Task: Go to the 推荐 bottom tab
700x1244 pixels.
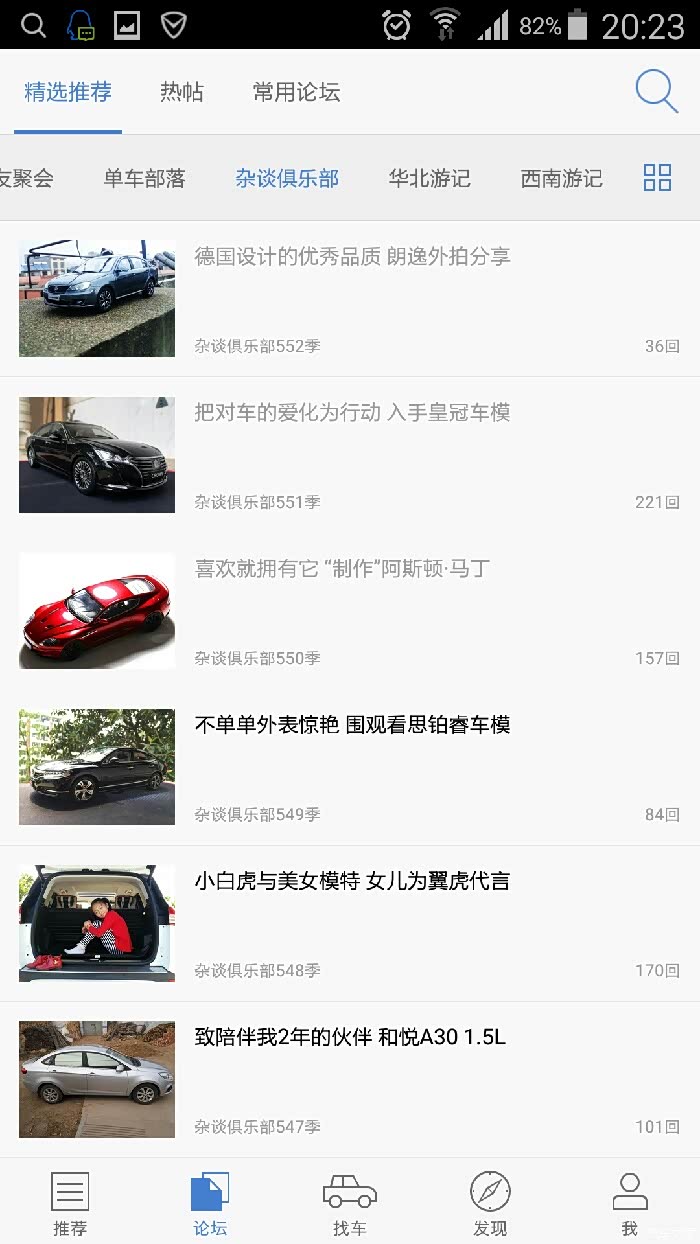Action: click(70, 1203)
